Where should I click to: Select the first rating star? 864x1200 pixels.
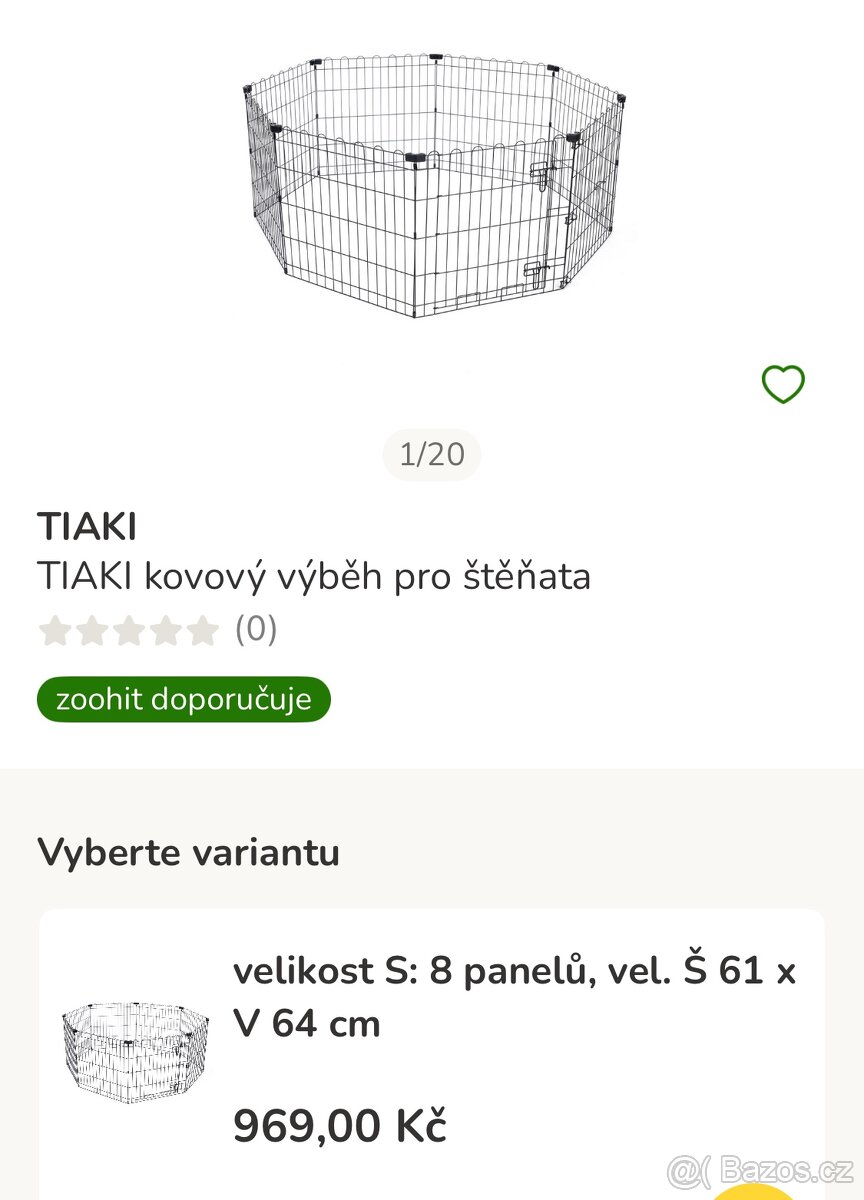[x=53, y=630]
